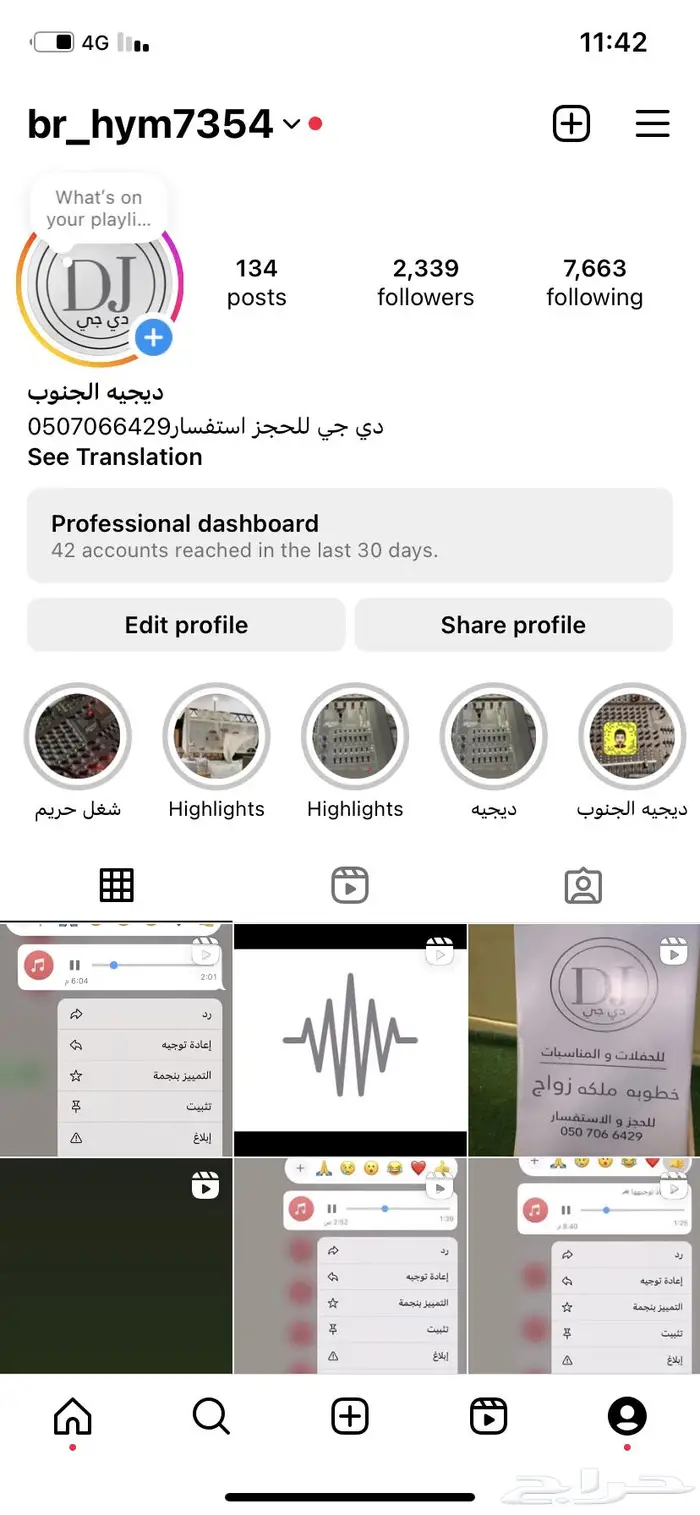Open the DJ flyer reel post

tap(584, 1040)
